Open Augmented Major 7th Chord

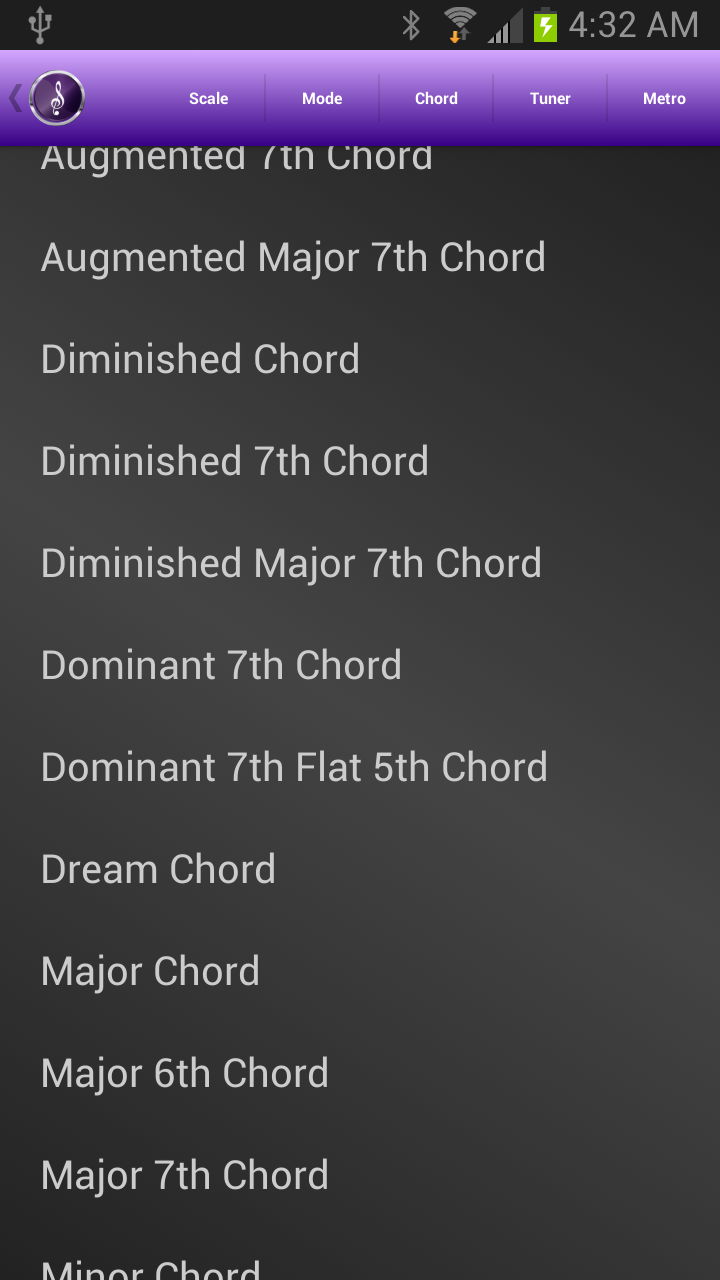293,258
